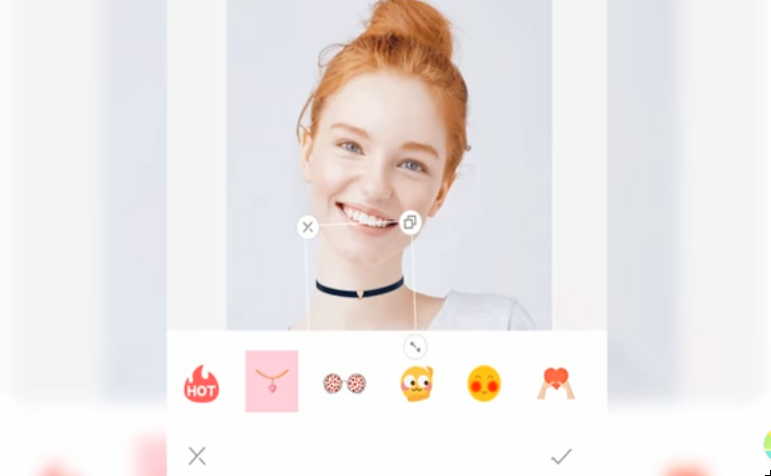Image resolution: width=771 pixels, height=476 pixels.
Task: Open the HOT sticker category
Action: pyautogui.click(x=201, y=384)
